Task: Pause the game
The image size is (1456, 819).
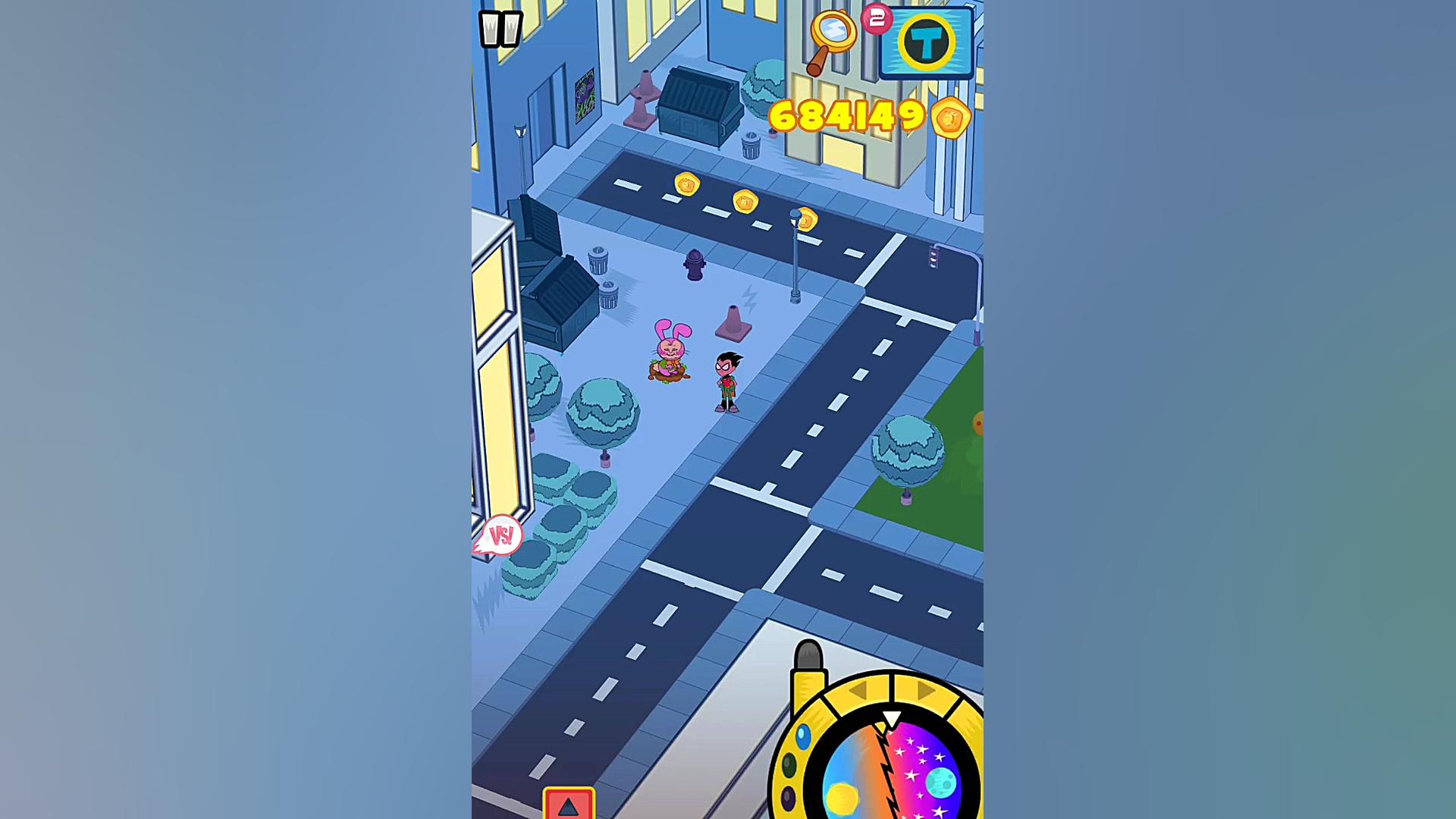Action: coord(500,29)
